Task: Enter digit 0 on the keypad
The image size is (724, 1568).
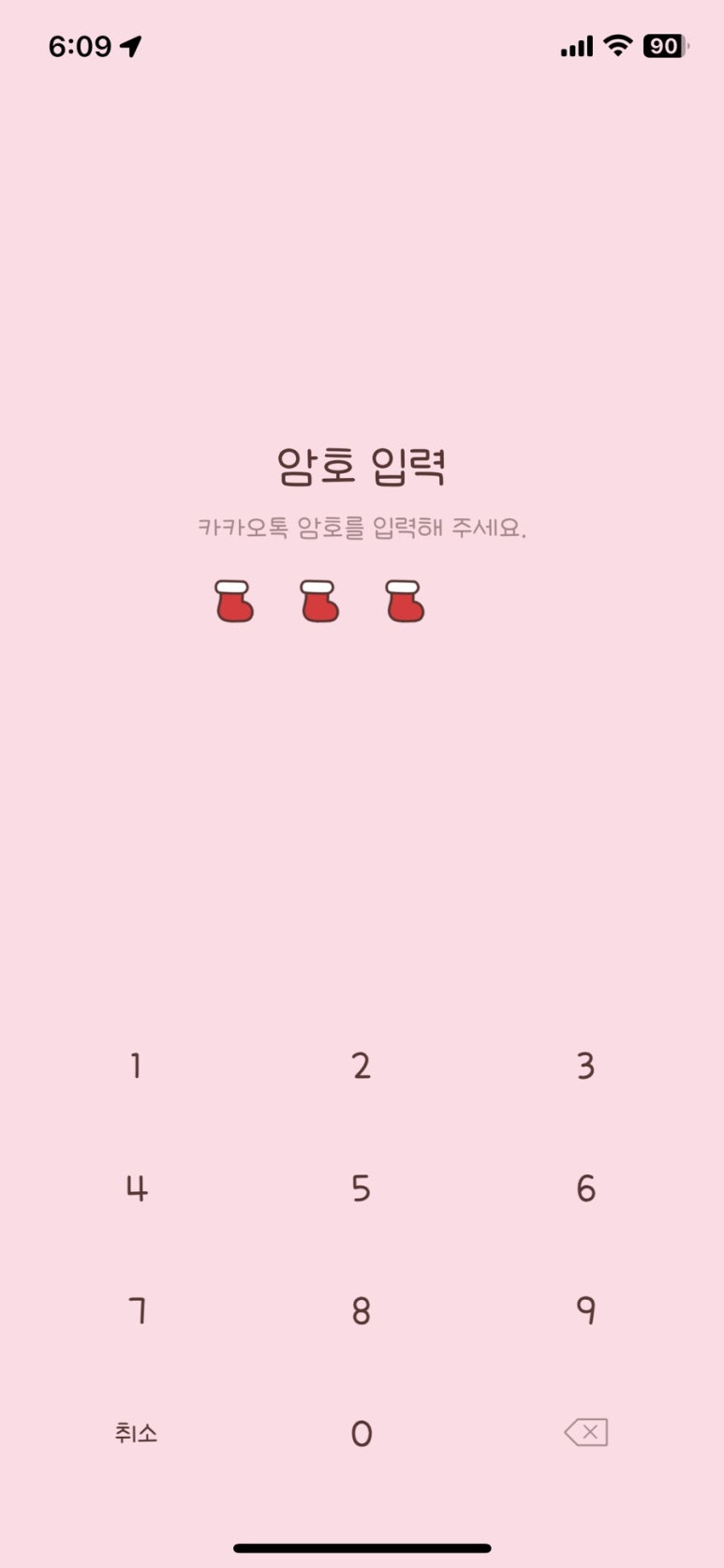Action: 362,1433
